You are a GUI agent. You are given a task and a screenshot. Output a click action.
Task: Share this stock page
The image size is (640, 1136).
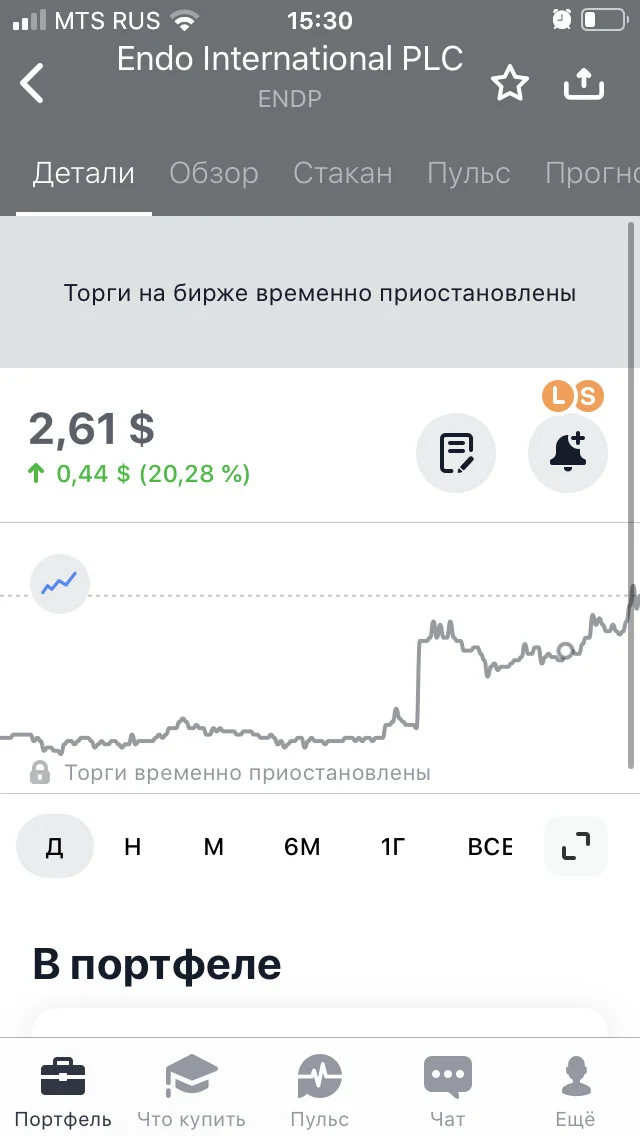coord(583,84)
